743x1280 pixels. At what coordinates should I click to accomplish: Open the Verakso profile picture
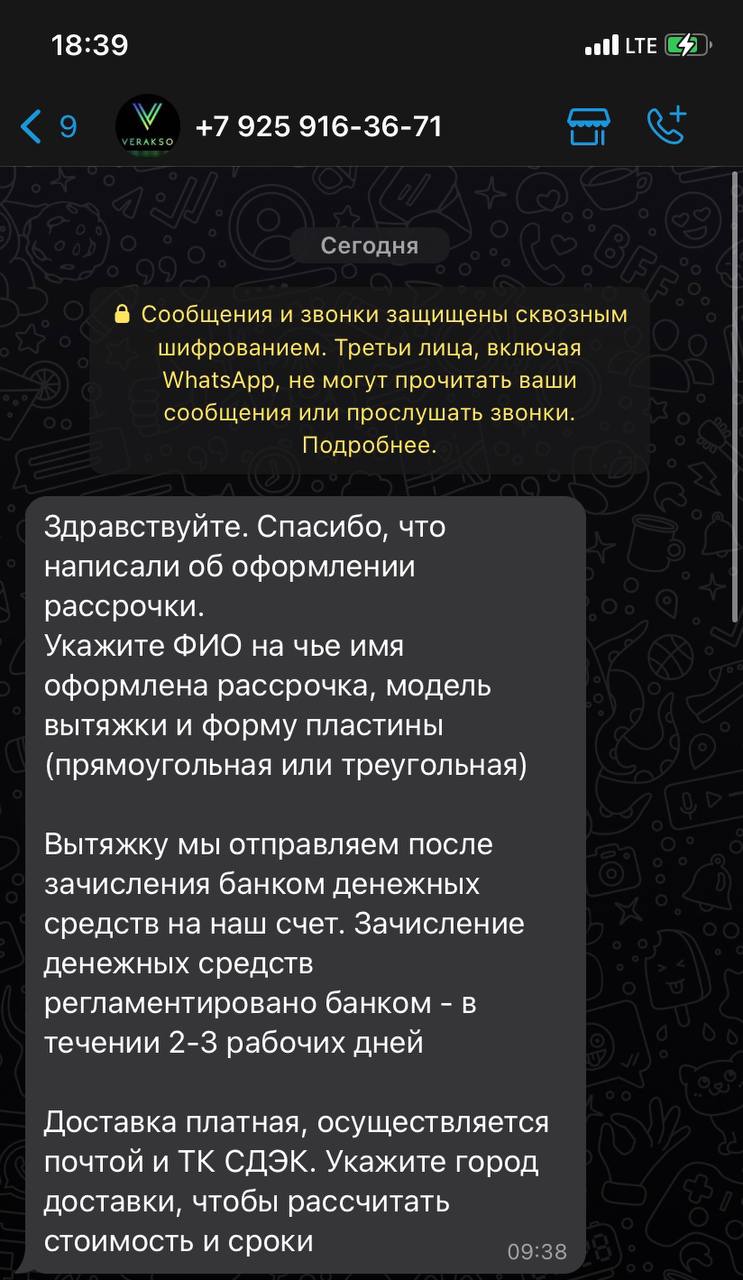coord(148,127)
